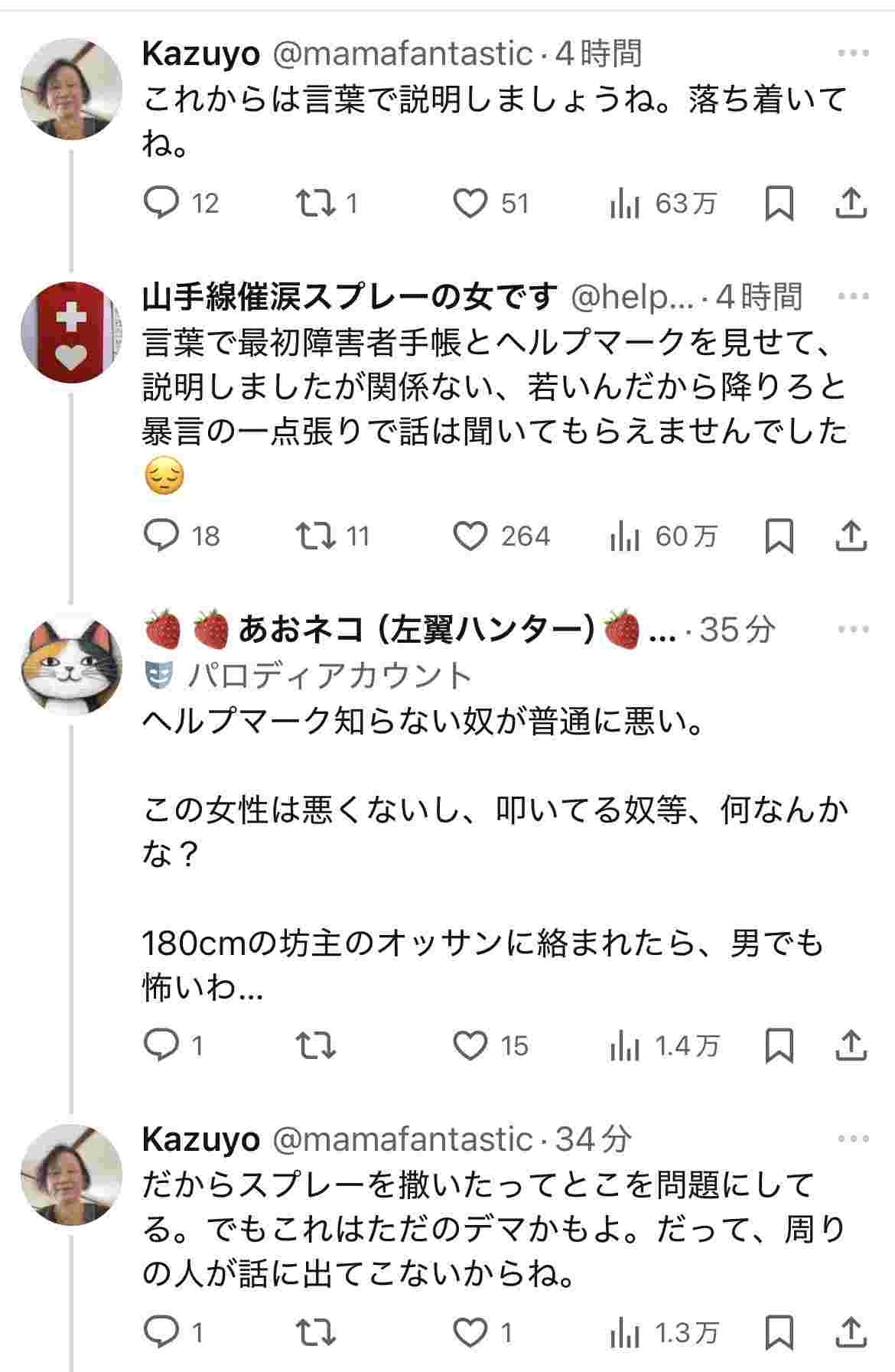Open more options on あおネコ's post
The image size is (895, 1372).
pyautogui.click(x=854, y=630)
